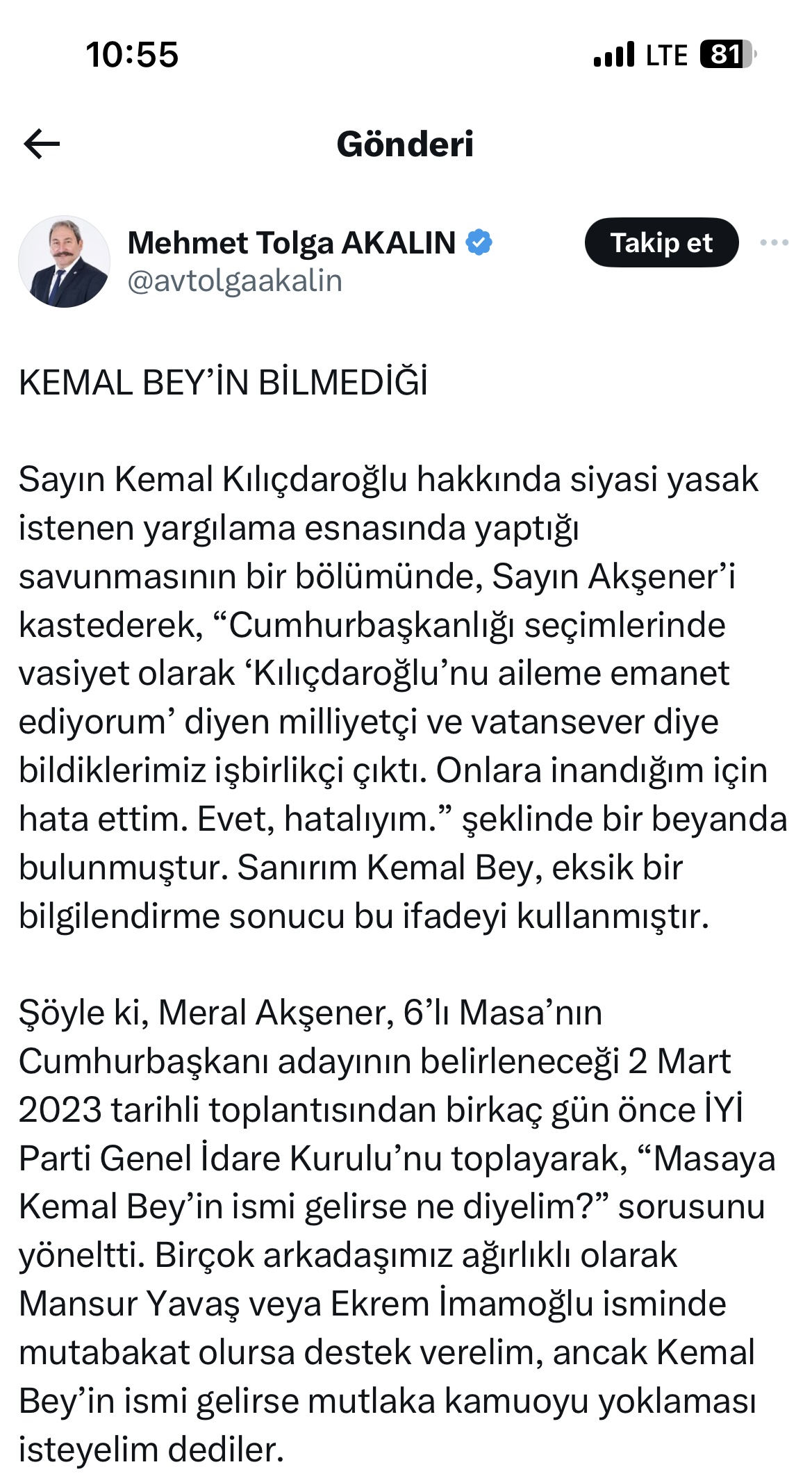This screenshot has width=812, height=1476.
Task: Go back using the arrow icon
Action: pyautogui.click(x=42, y=144)
